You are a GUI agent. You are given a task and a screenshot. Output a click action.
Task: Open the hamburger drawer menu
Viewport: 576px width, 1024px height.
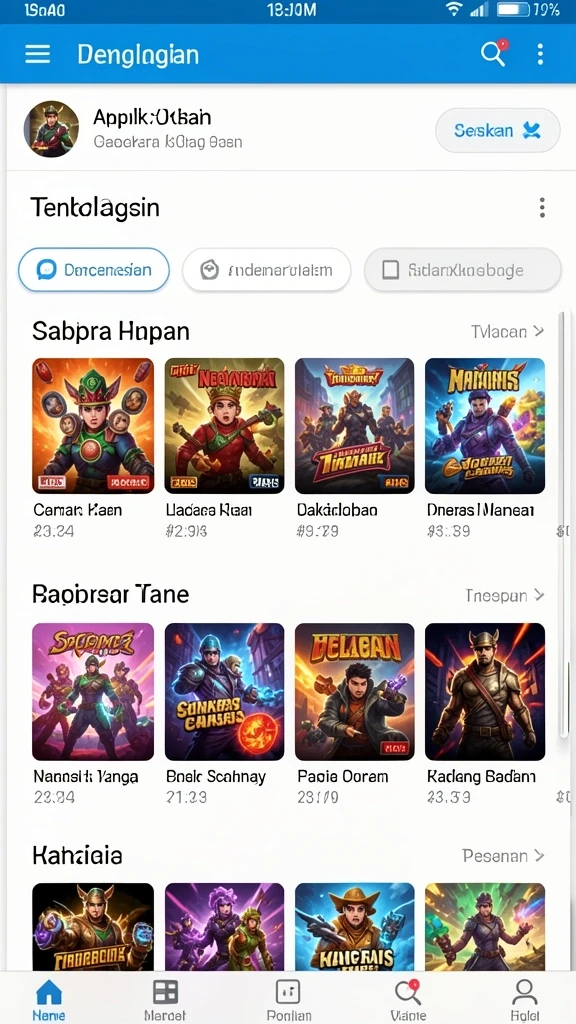(x=37, y=54)
